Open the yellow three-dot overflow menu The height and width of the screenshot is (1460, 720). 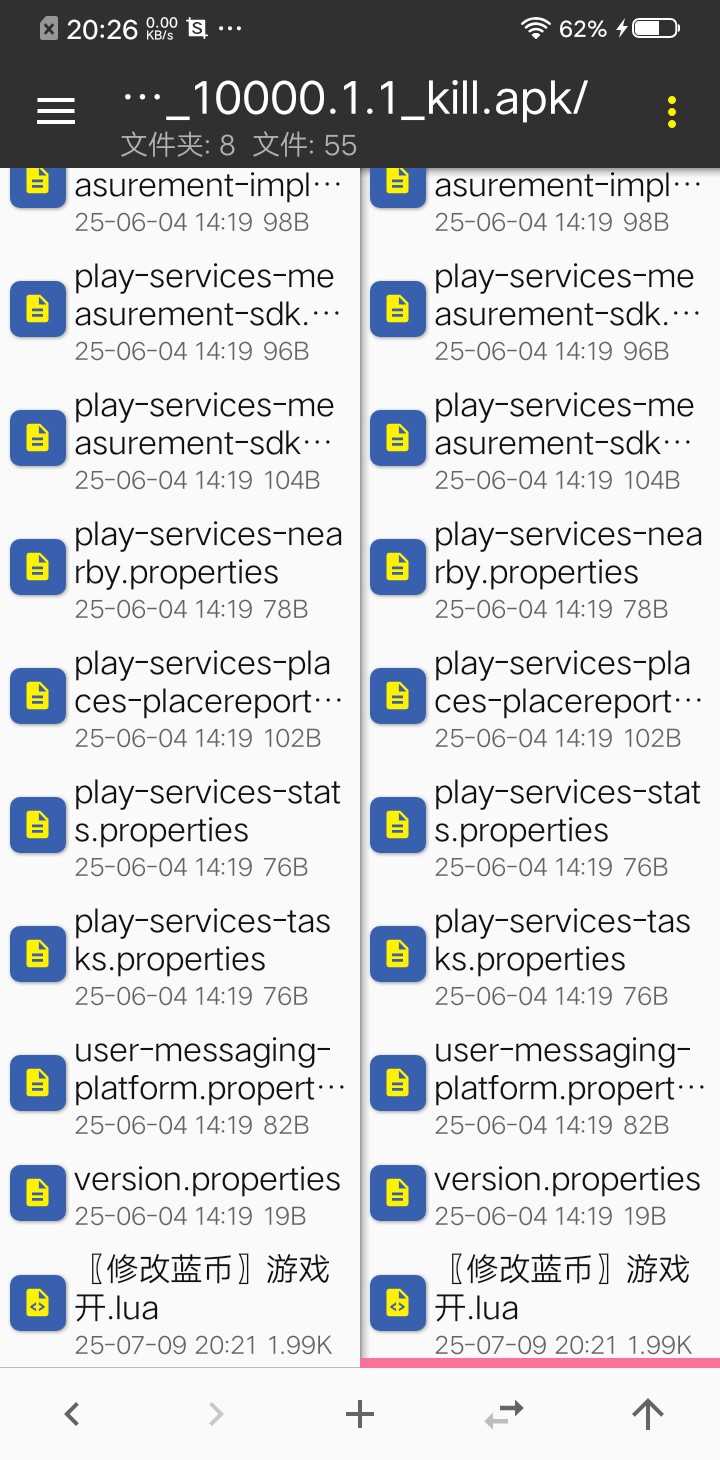point(672,112)
